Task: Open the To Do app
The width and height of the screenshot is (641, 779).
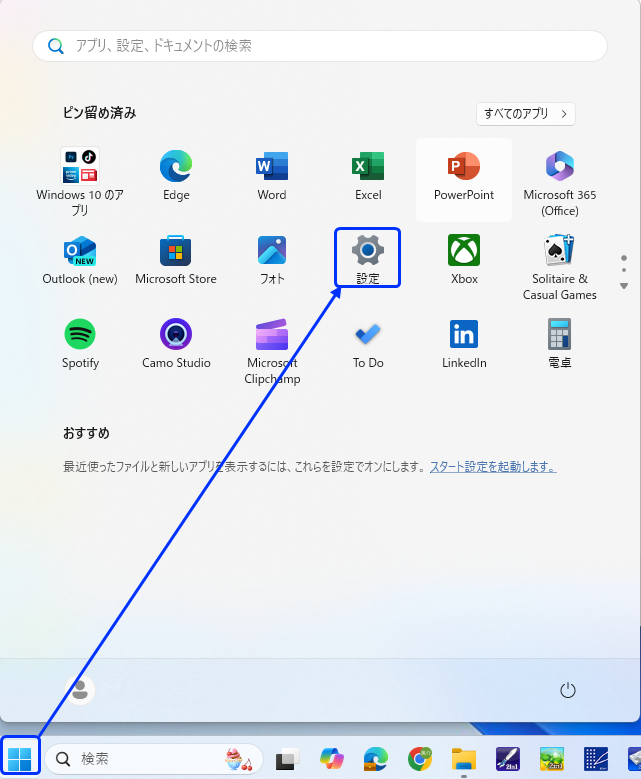Action: 368,342
